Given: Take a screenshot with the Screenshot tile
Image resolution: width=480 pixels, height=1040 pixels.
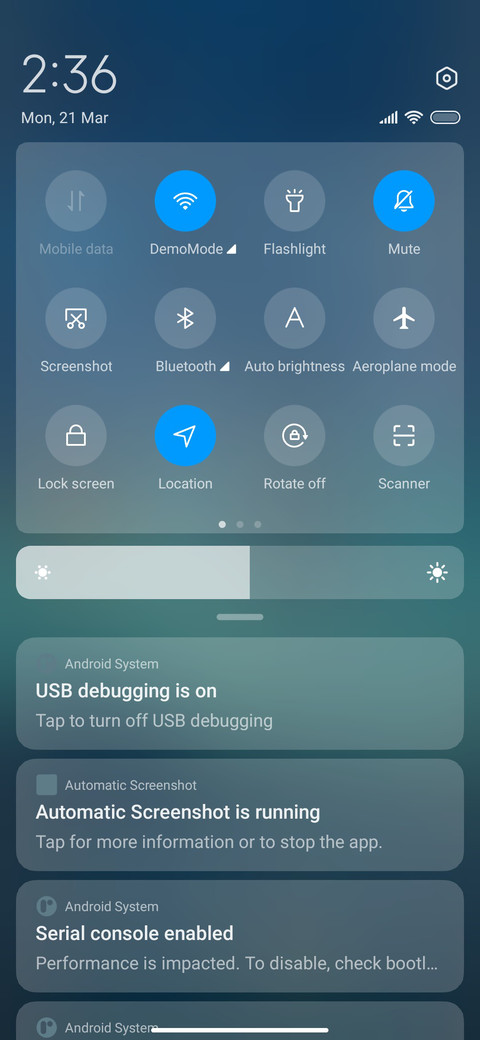Looking at the screenshot, I should coord(76,318).
